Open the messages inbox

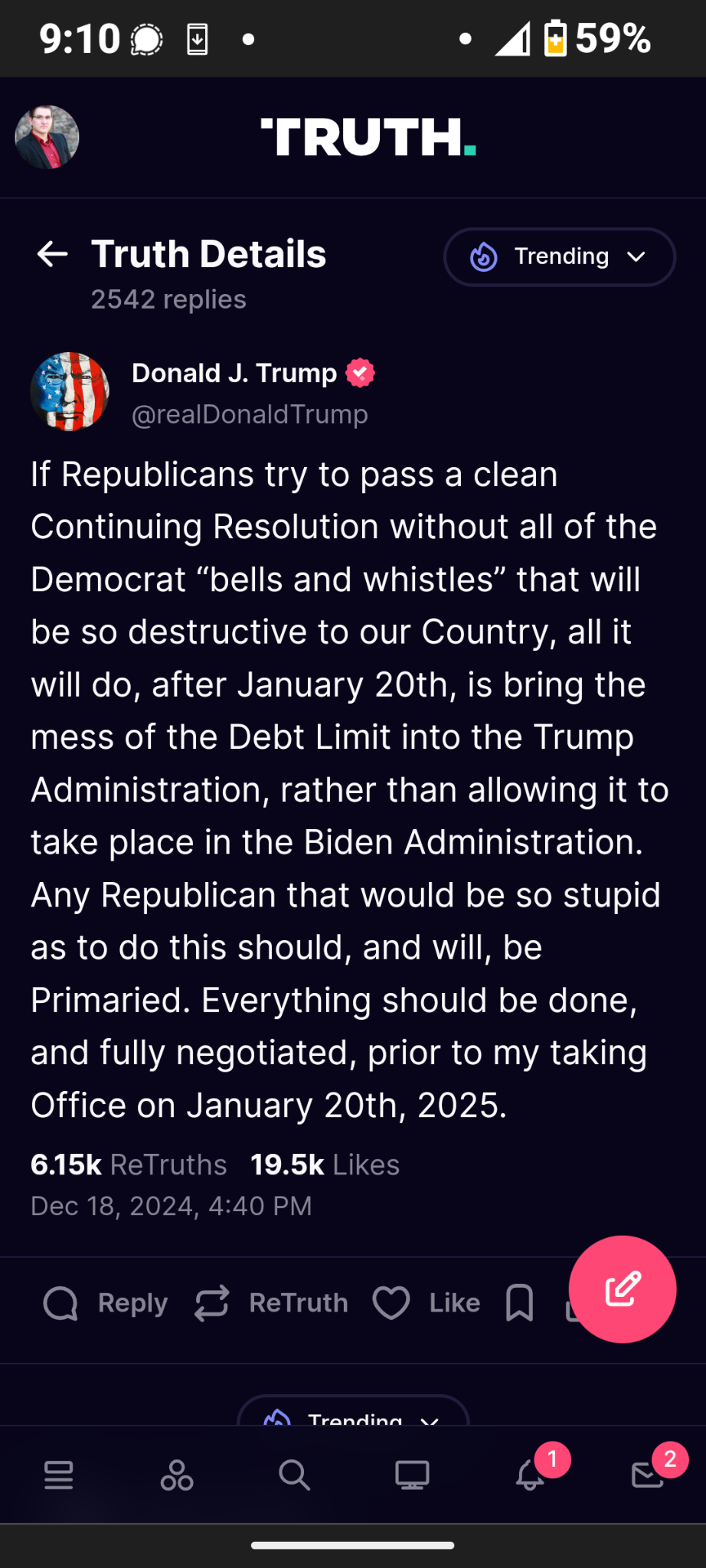[x=648, y=1475]
